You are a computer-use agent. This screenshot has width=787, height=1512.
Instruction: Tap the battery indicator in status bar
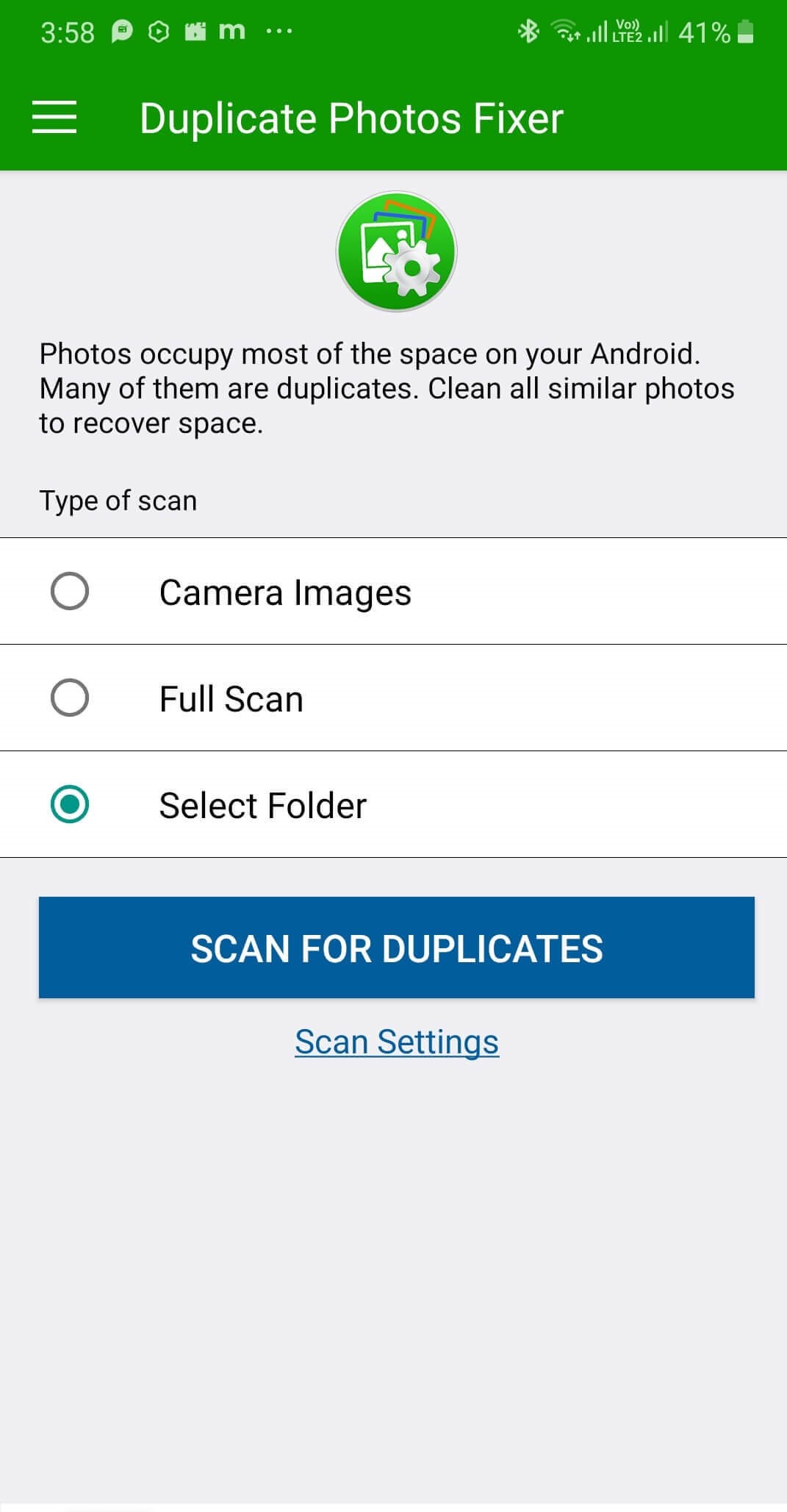[742, 31]
